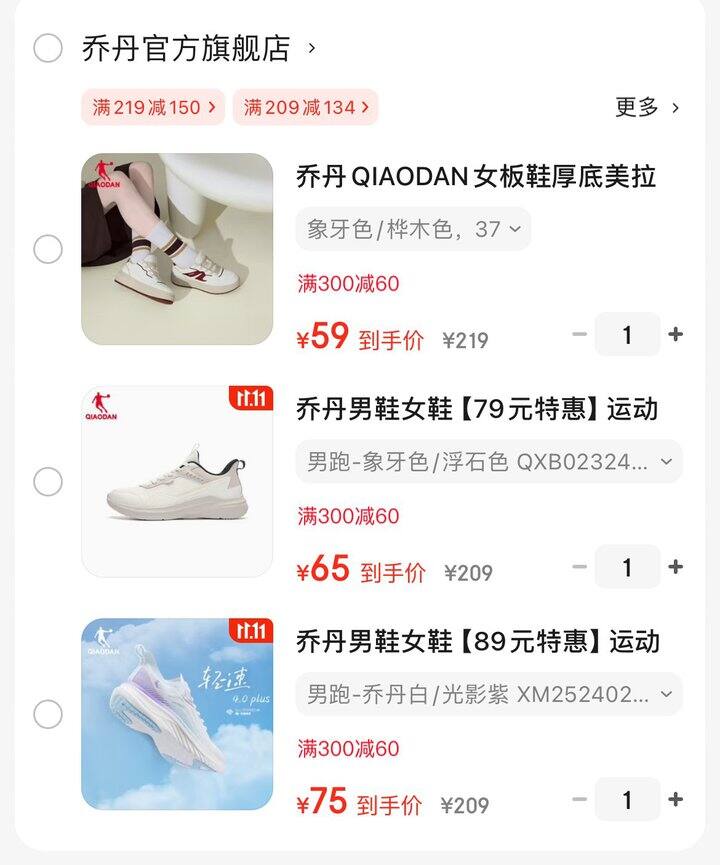Decrease quantity of the ¥65 shoes
720x865 pixels.
pos(579,567)
